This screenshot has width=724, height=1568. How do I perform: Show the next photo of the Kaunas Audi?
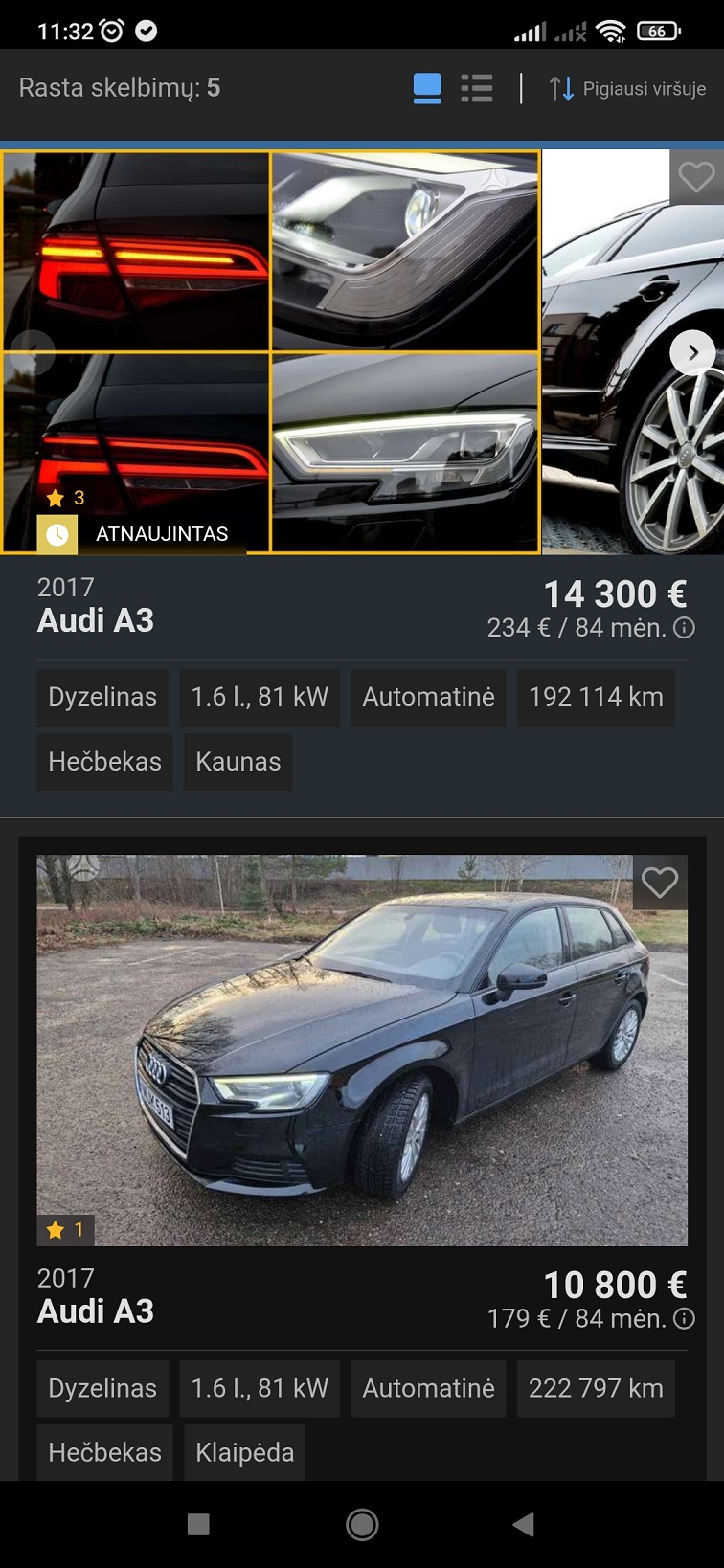click(692, 352)
